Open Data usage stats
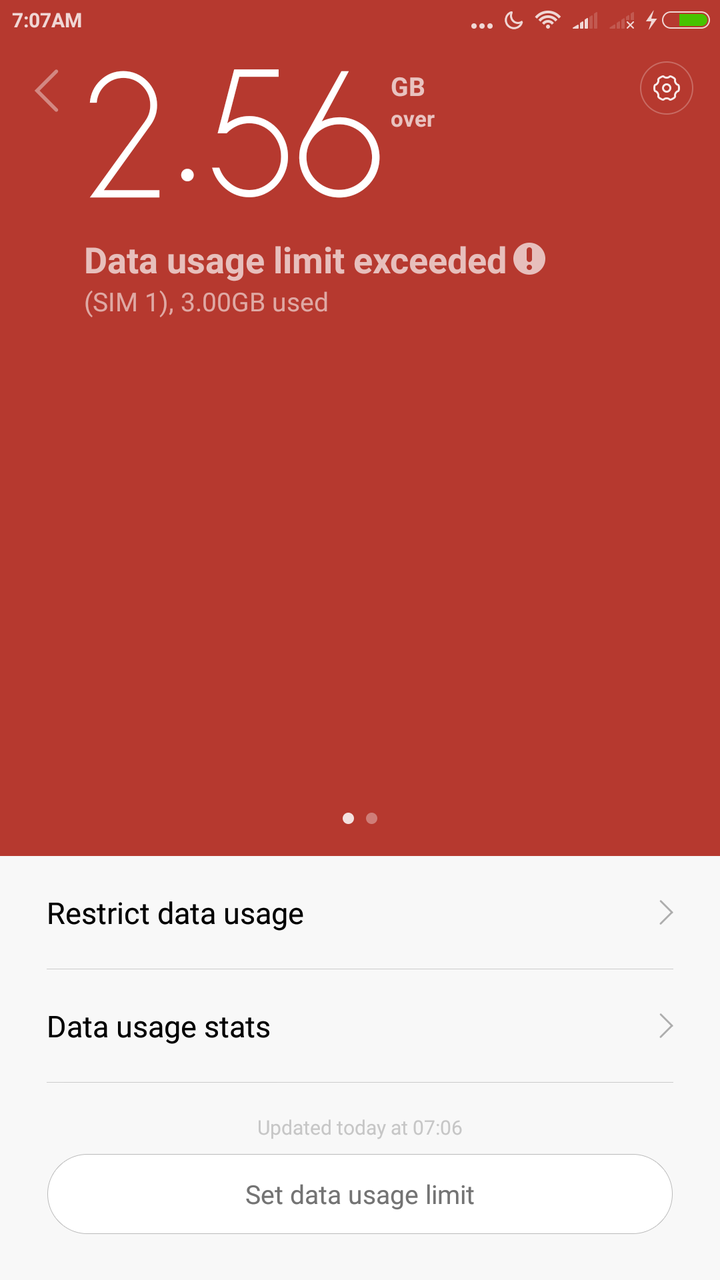The height and width of the screenshot is (1280, 720). click(360, 1026)
